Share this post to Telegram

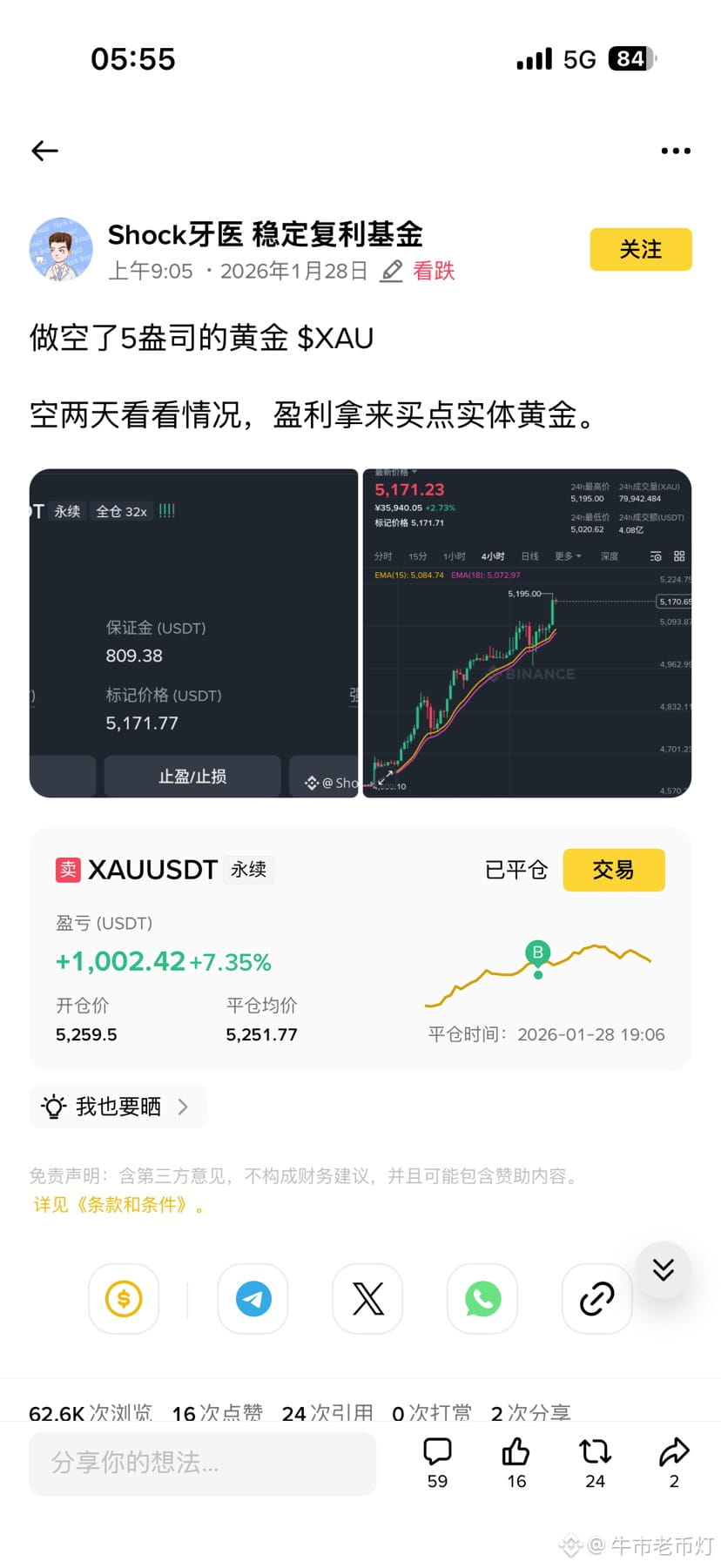point(253,1298)
